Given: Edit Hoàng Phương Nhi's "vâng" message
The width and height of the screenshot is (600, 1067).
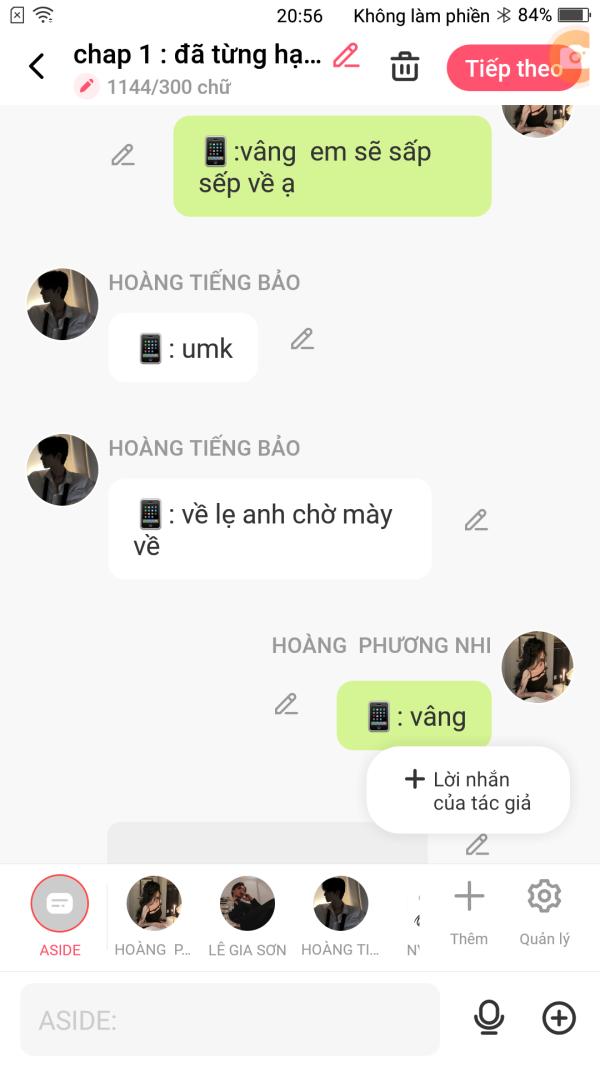Looking at the screenshot, I should (286, 704).
